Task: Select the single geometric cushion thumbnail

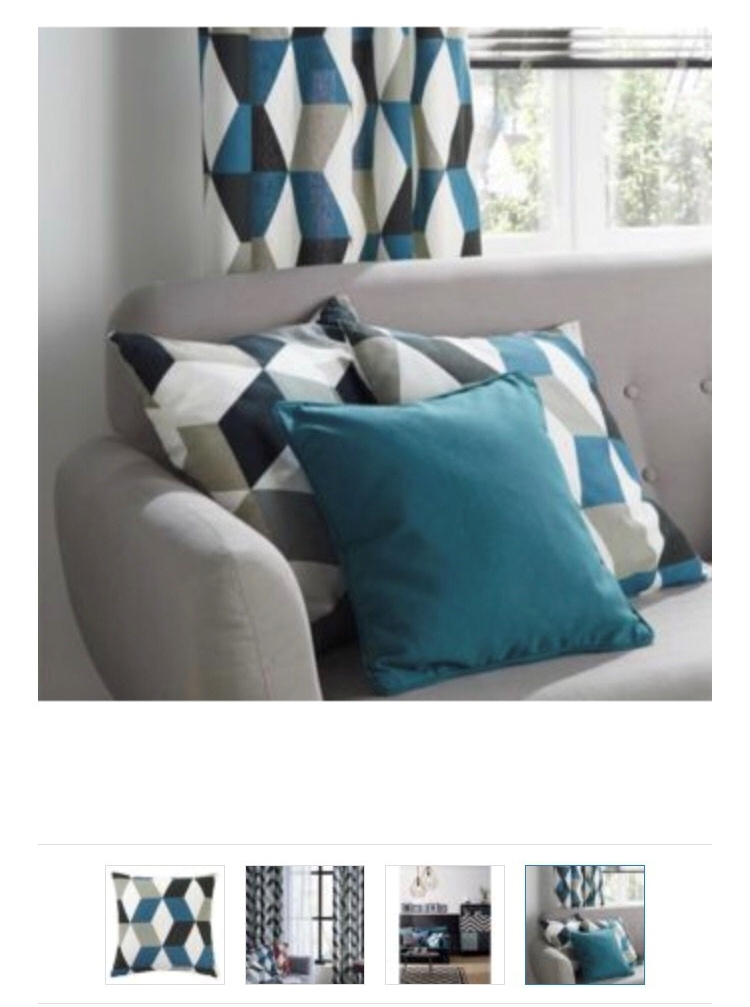Action: click(x=165, y=925)
